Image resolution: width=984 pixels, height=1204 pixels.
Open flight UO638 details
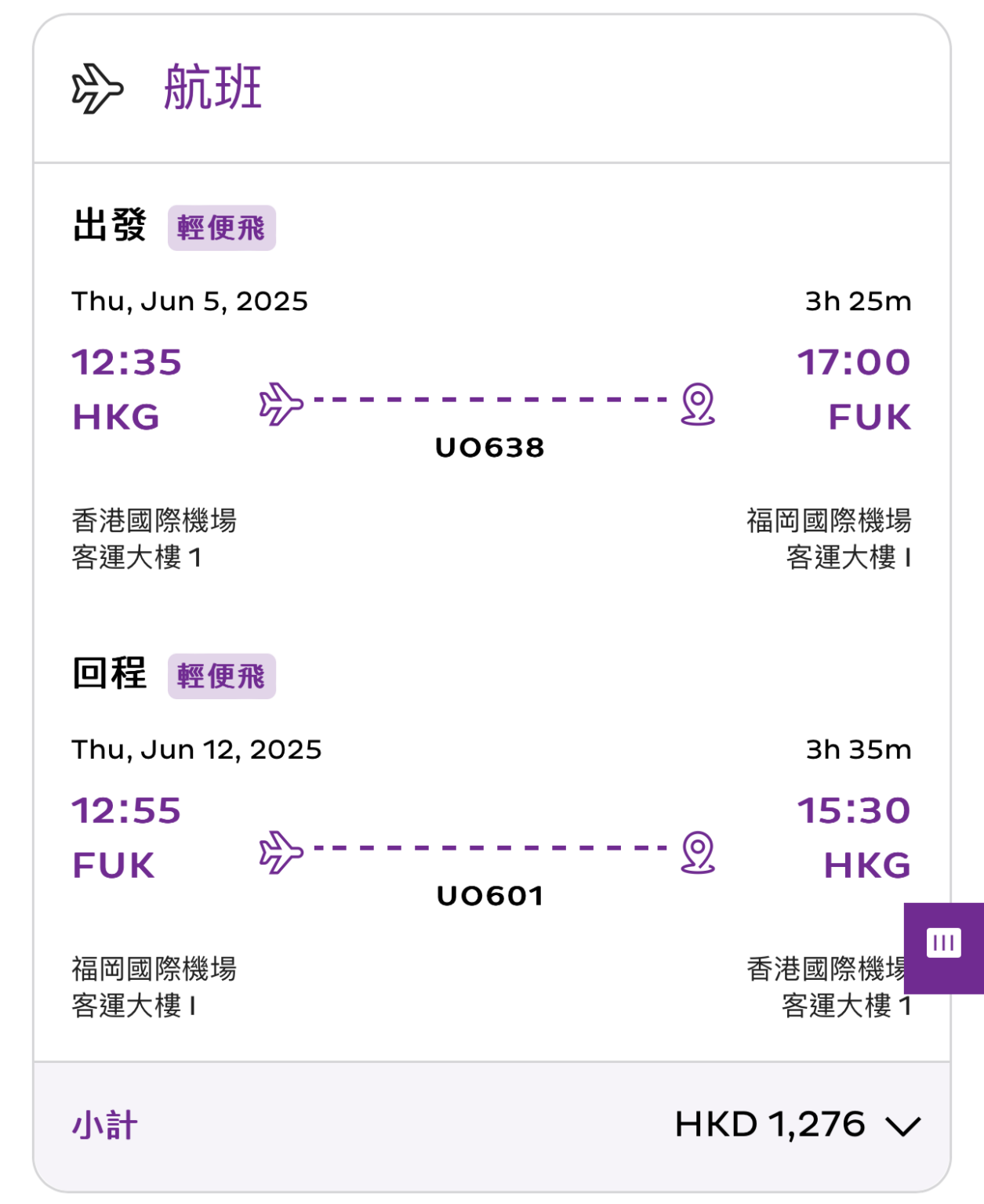pos(490,448)
